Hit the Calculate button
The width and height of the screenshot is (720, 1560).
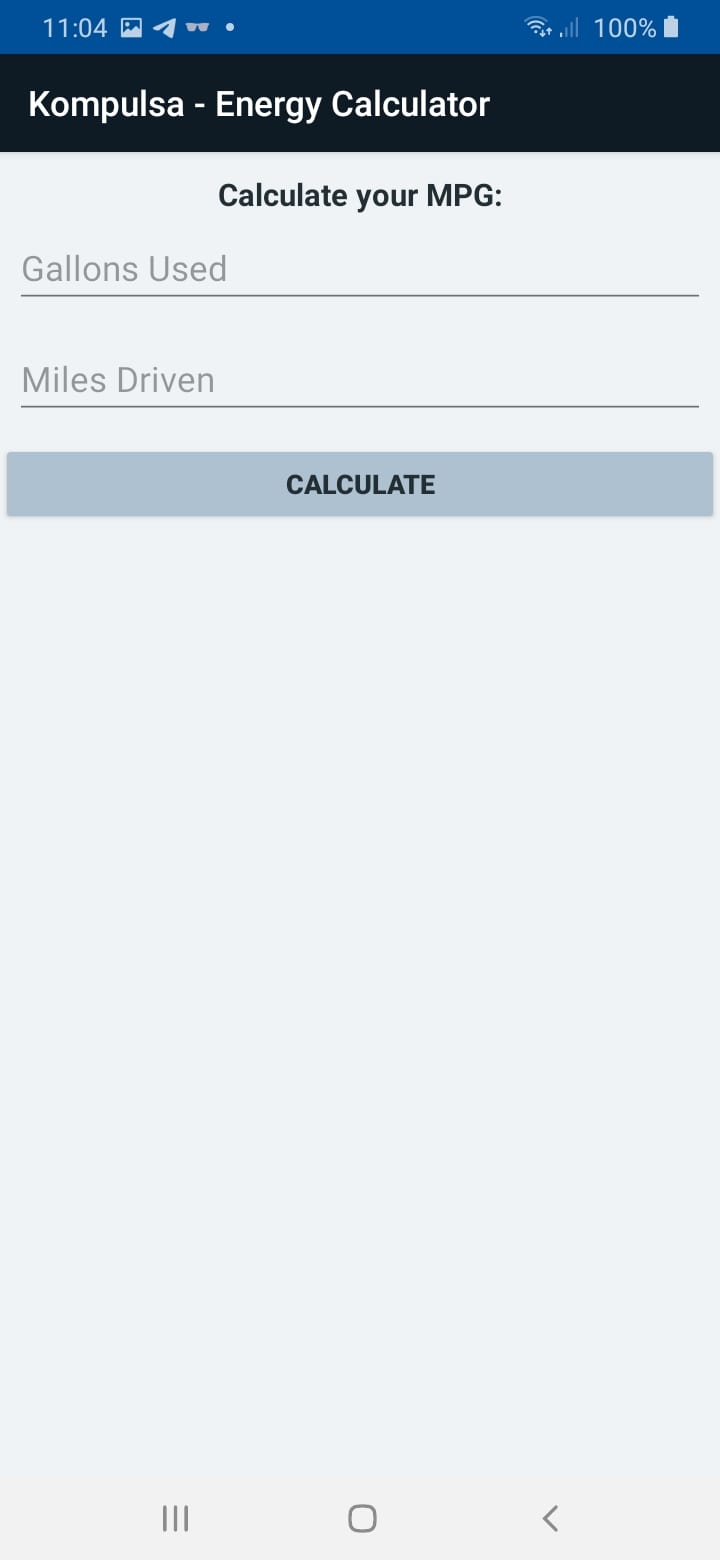360,484
